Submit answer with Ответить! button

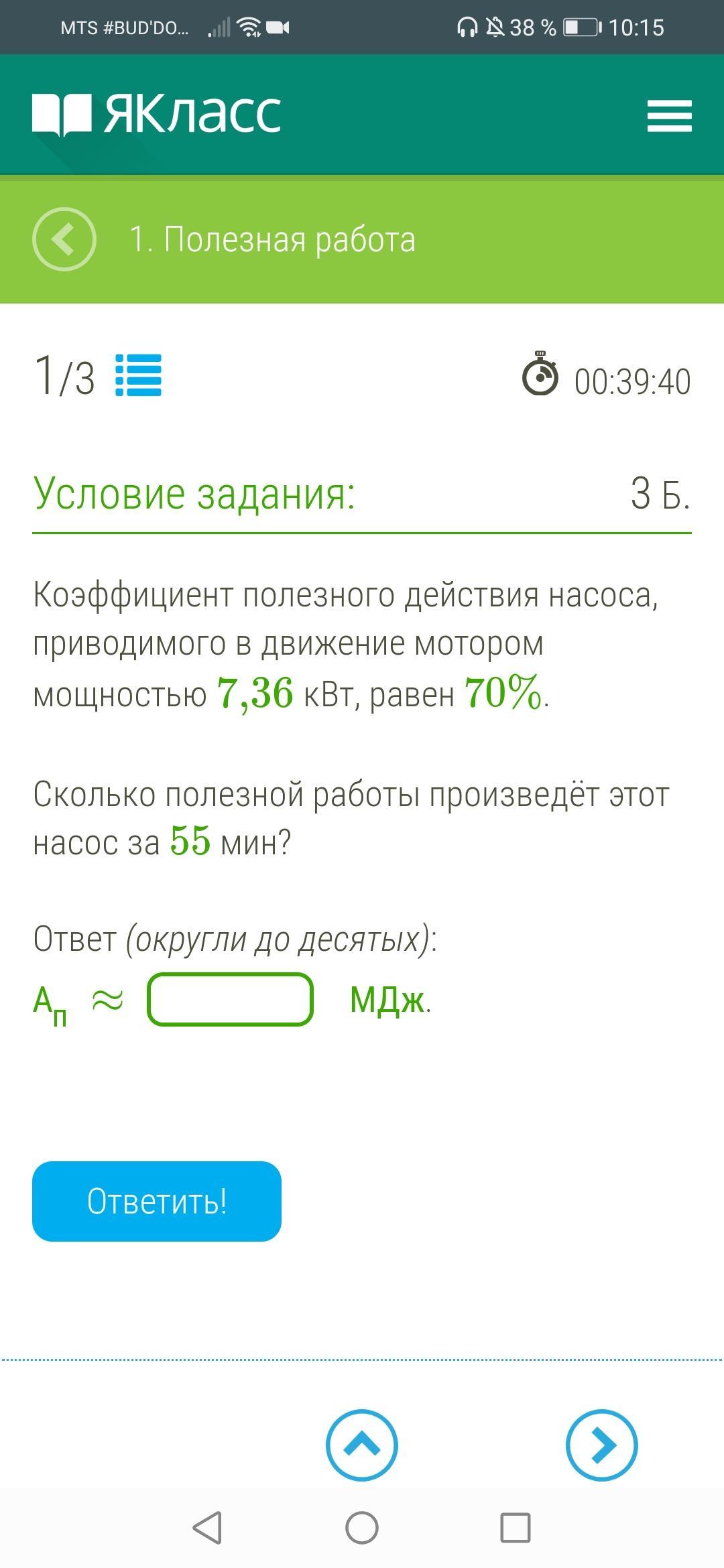(157, 1201)
